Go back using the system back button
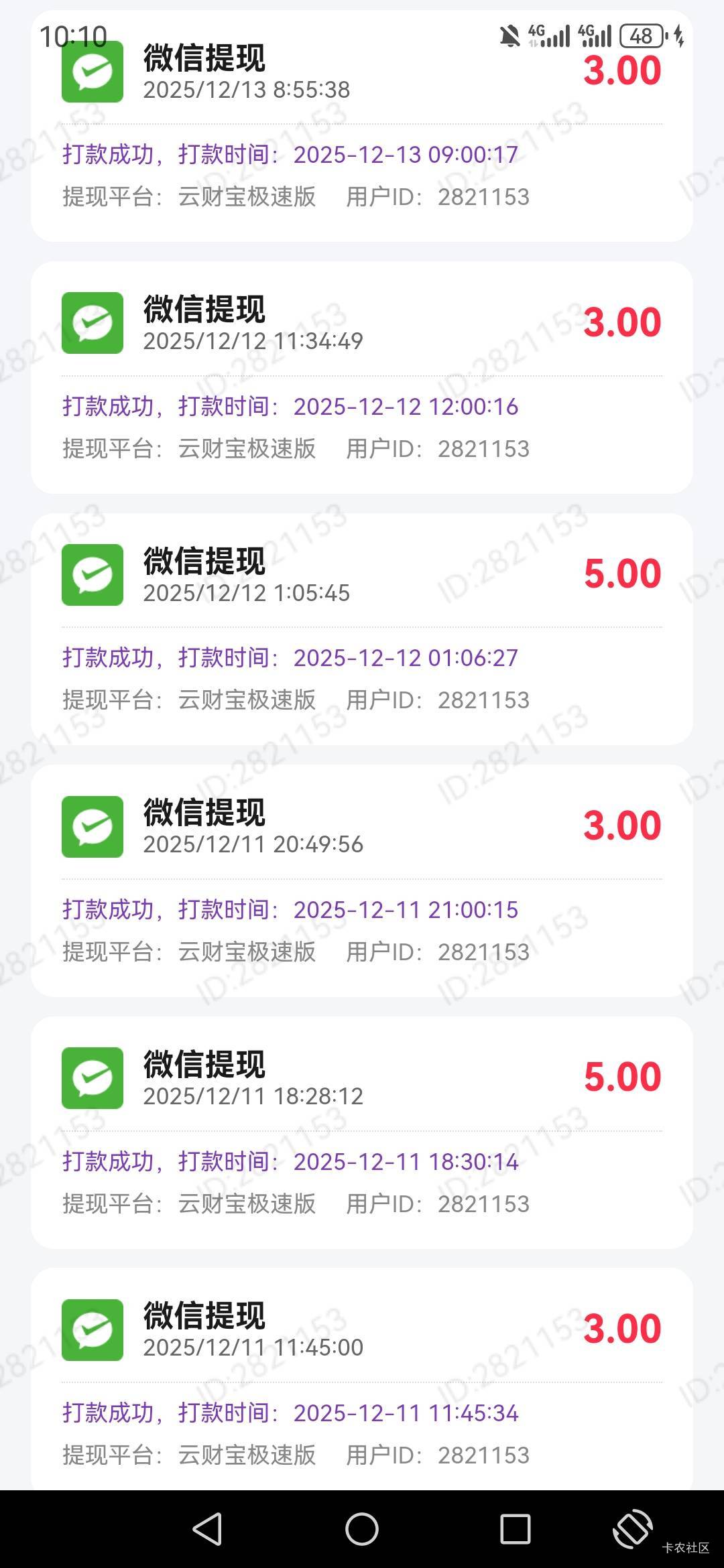 pyautogui.click(x=207, y=1529)
